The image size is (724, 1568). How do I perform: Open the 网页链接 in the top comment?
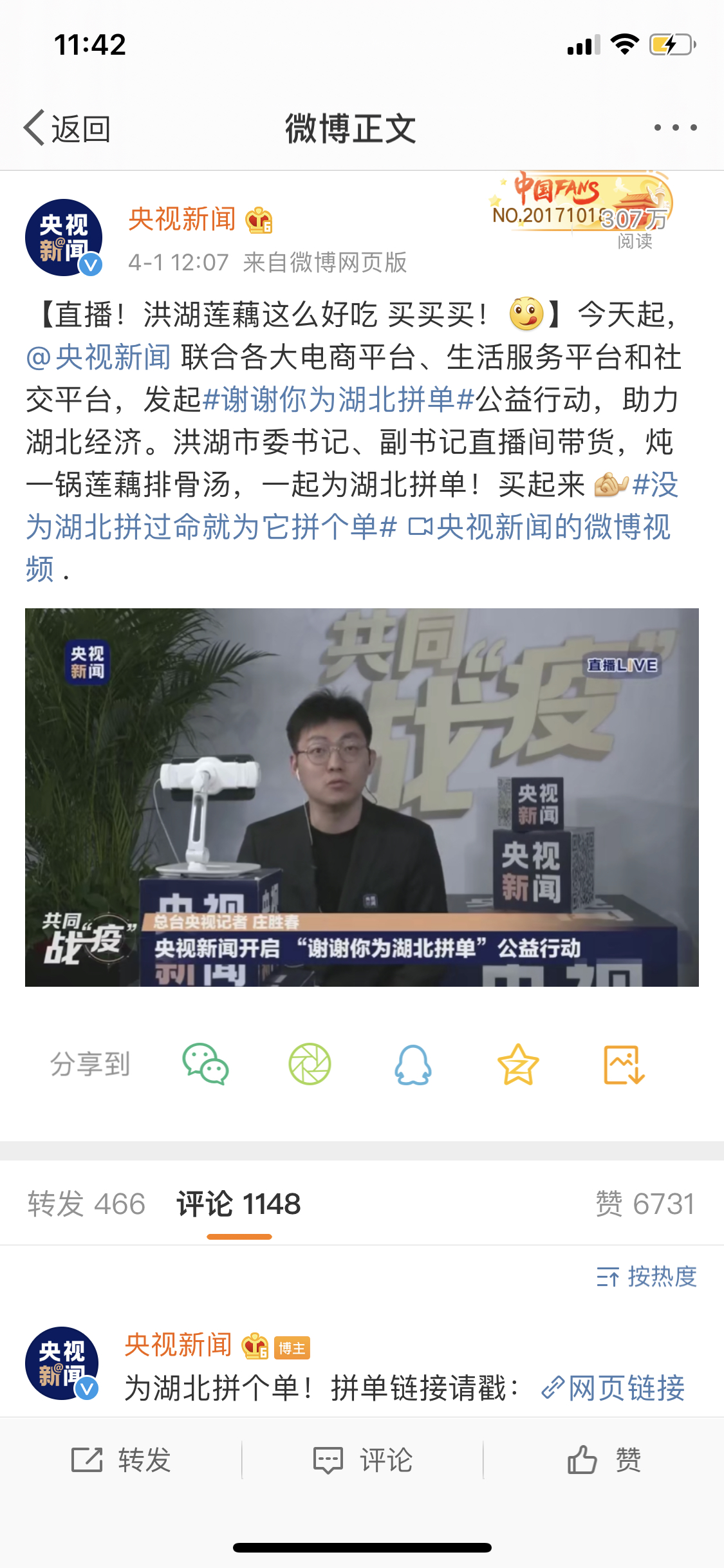point(613,1388)
